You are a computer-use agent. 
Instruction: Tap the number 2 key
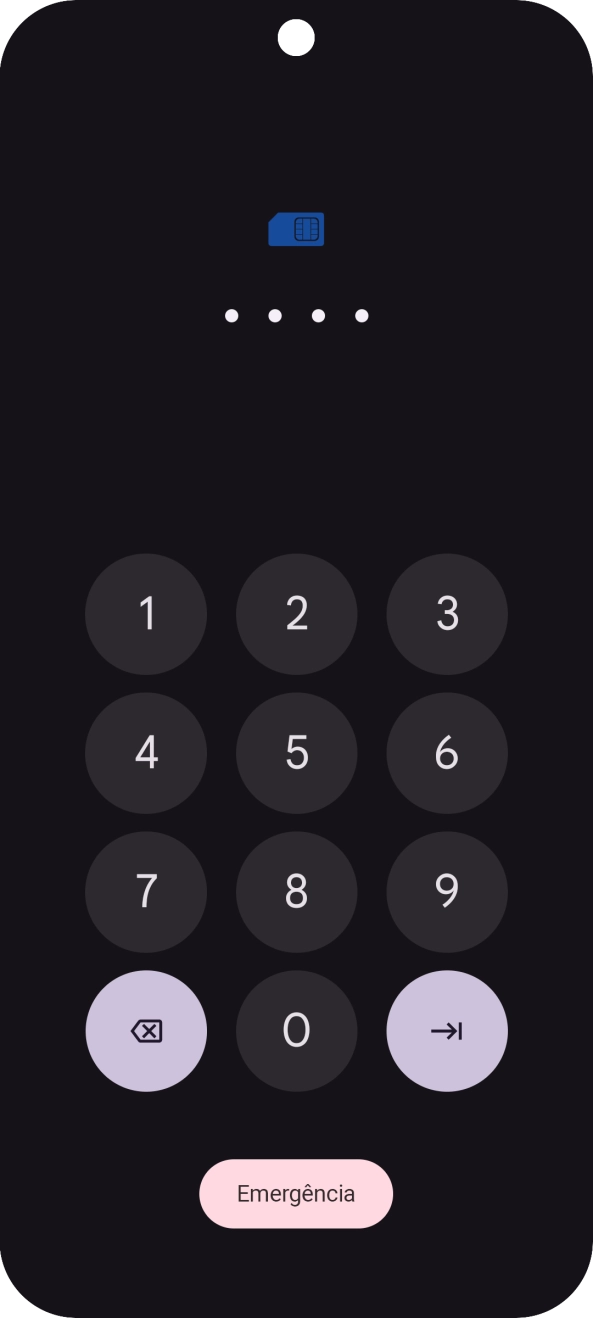[296, 614]
